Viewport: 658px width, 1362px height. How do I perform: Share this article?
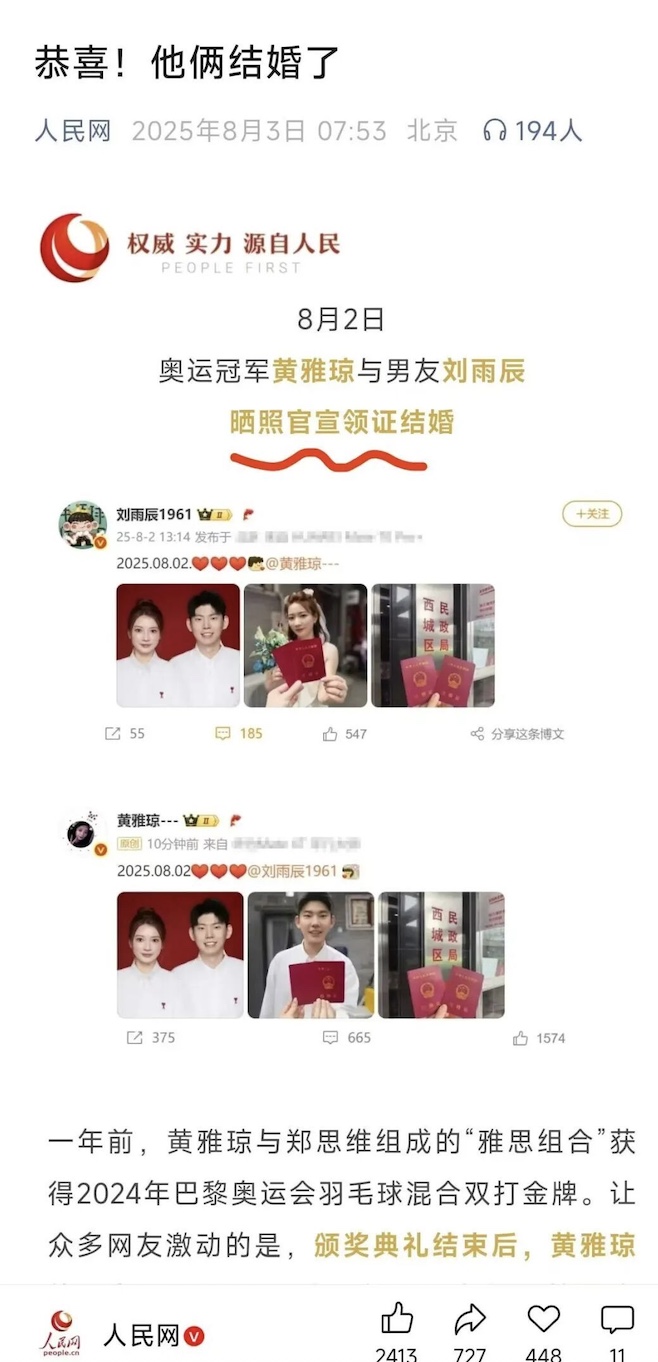[x=470, y=1320]
